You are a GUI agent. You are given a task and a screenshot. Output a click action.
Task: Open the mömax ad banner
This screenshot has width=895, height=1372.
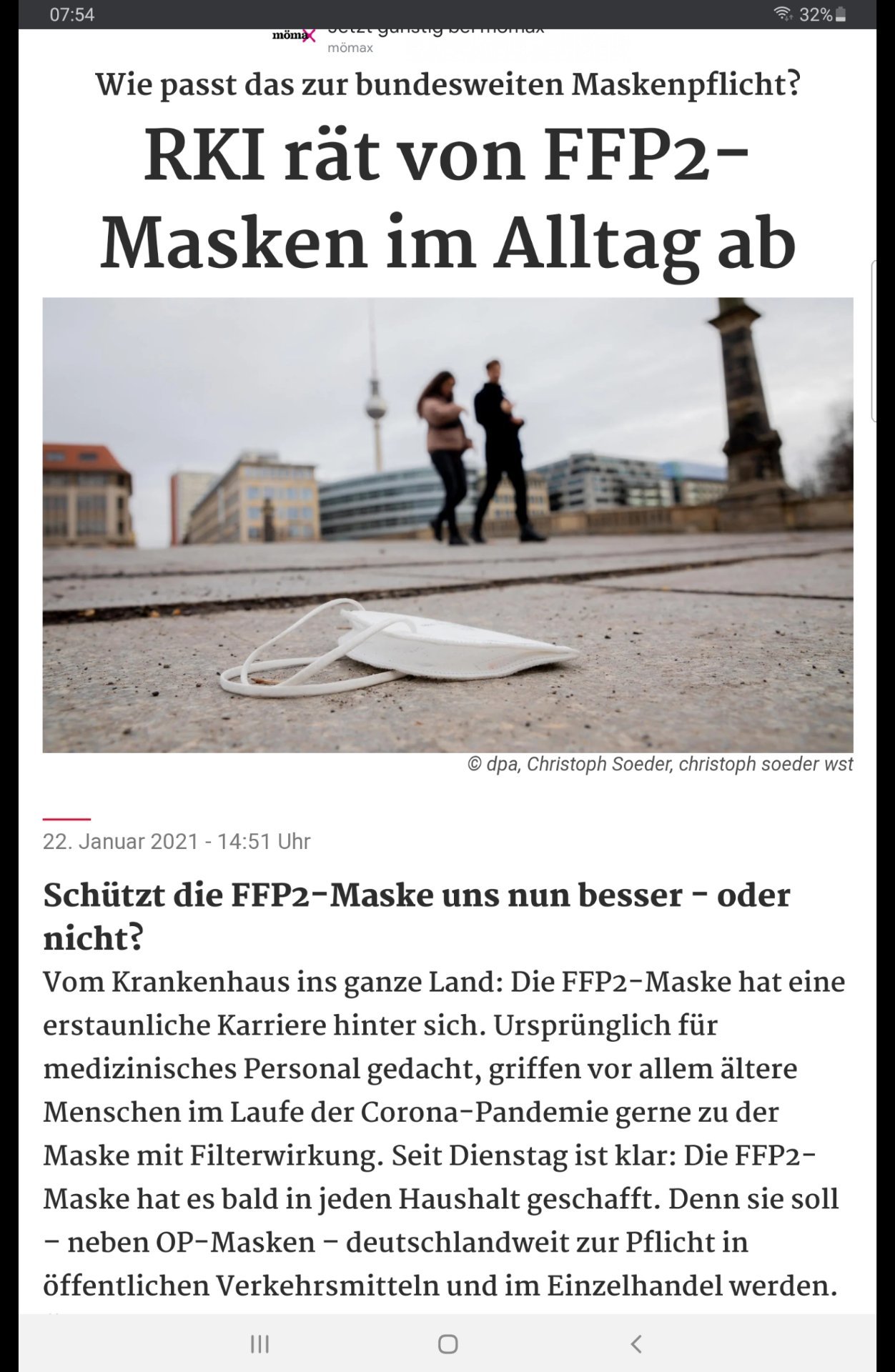[x=407, y=39]
